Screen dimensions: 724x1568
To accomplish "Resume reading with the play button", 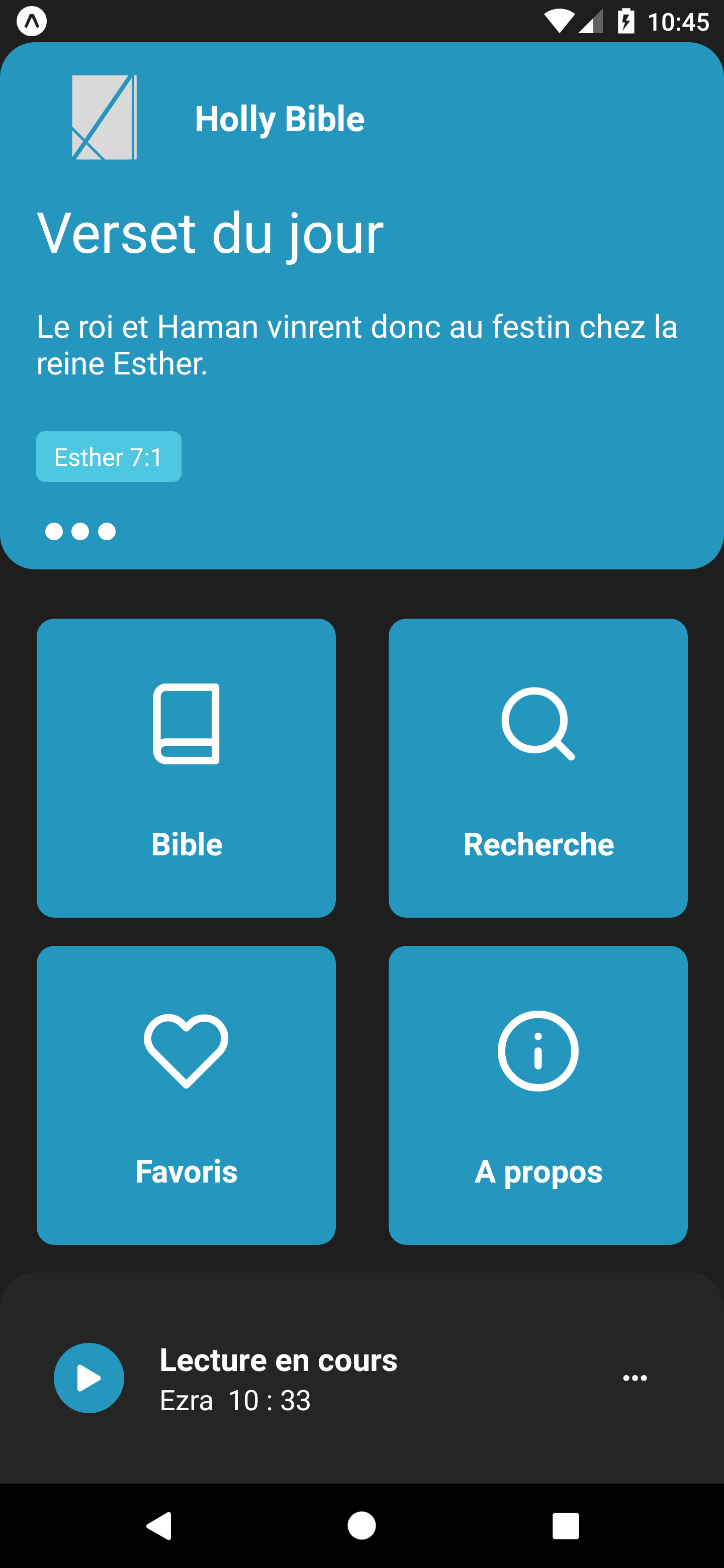I will pyautogui.click(x=89, y=1378).
